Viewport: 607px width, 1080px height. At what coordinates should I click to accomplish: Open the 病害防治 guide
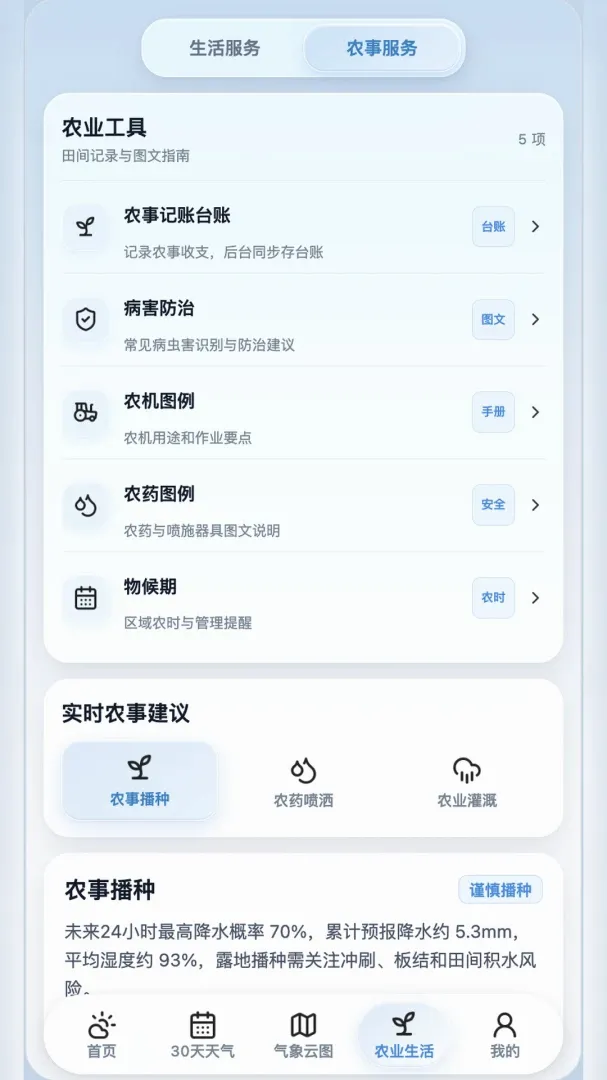point(303,320)
